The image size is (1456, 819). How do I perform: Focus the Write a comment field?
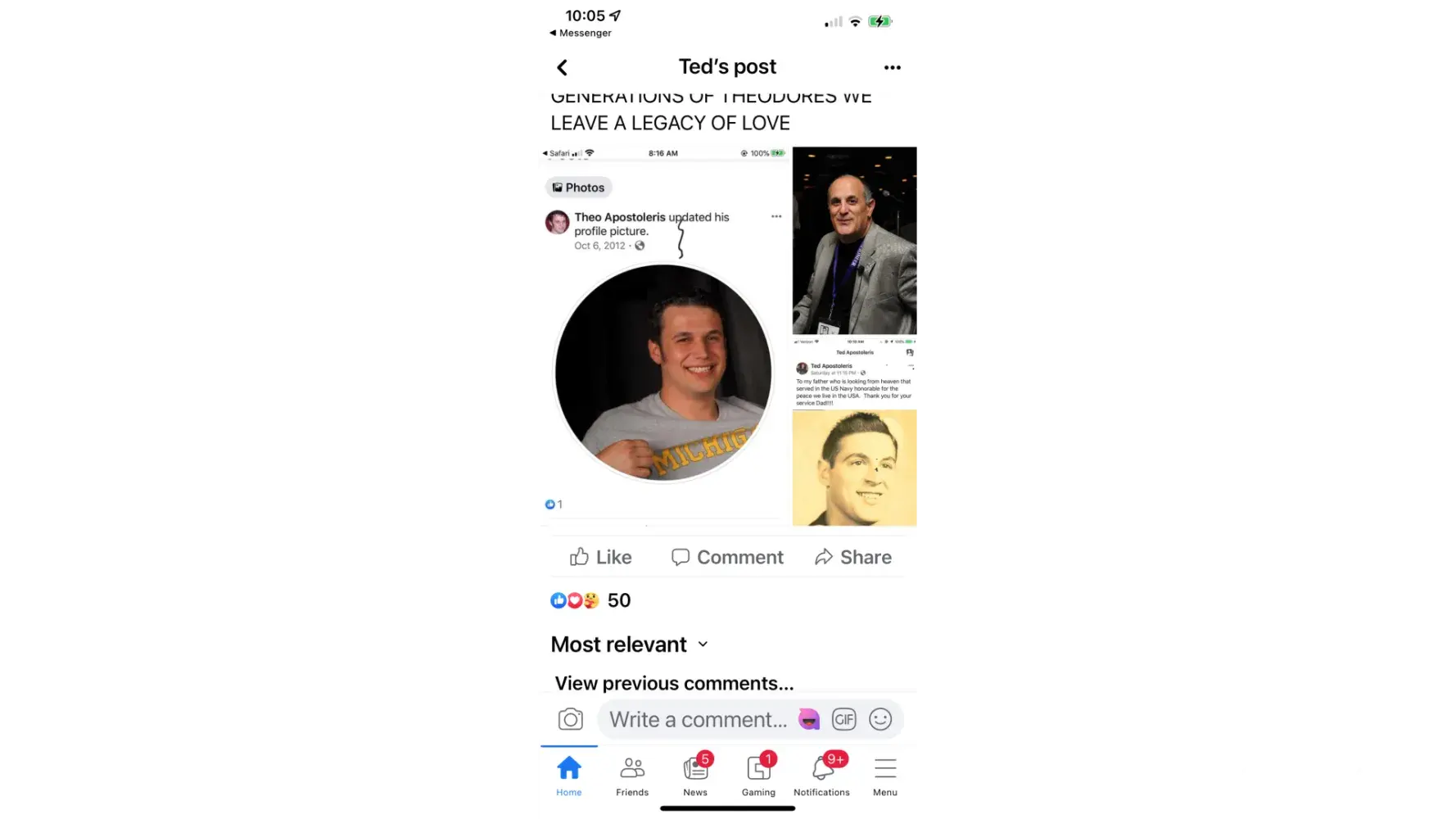click(697, 719)
